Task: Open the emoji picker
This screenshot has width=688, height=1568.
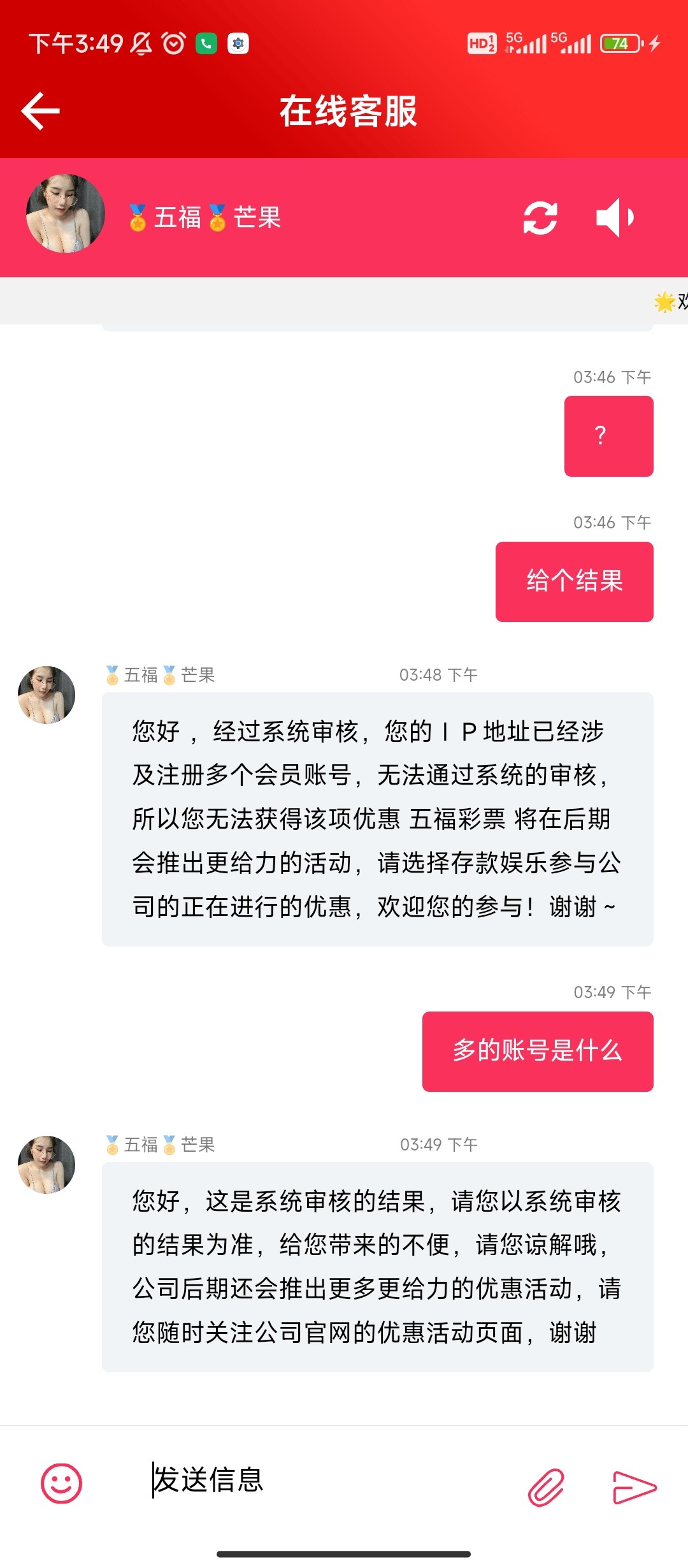Action: click(x=62, y=1483)
